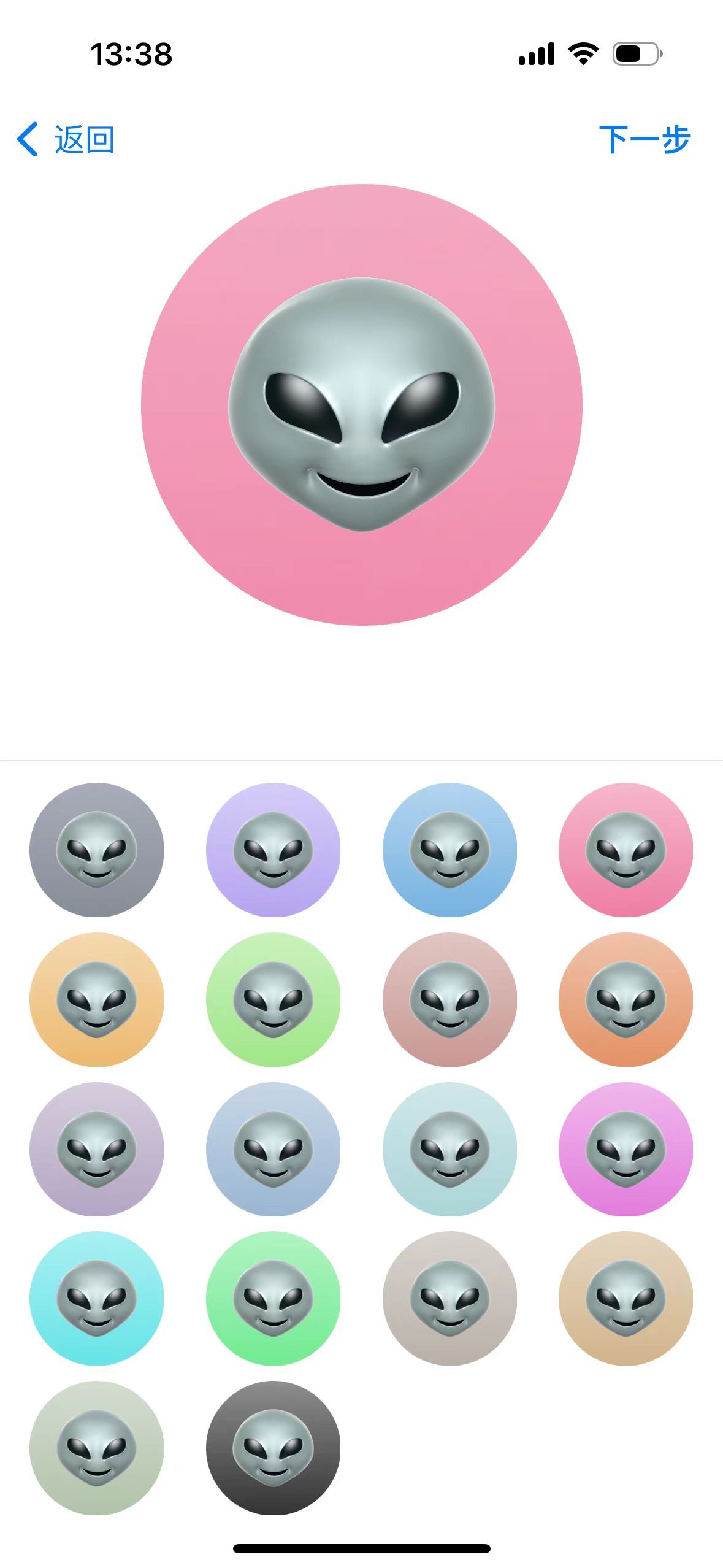Pick the light green background swatch
The height and width of the screenshot is (1568, 723).
coord(273,999)
